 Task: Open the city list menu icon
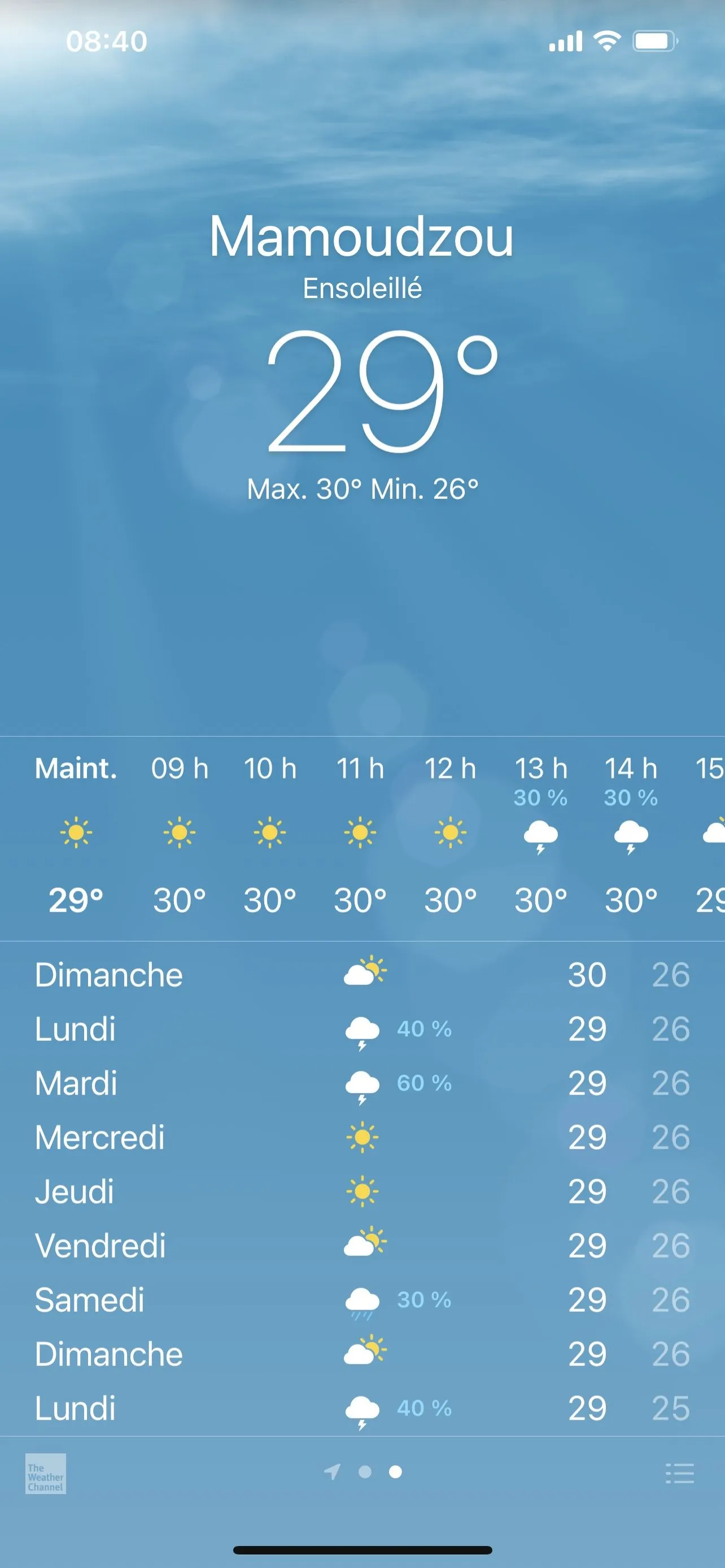click(x=679, y=1474)
